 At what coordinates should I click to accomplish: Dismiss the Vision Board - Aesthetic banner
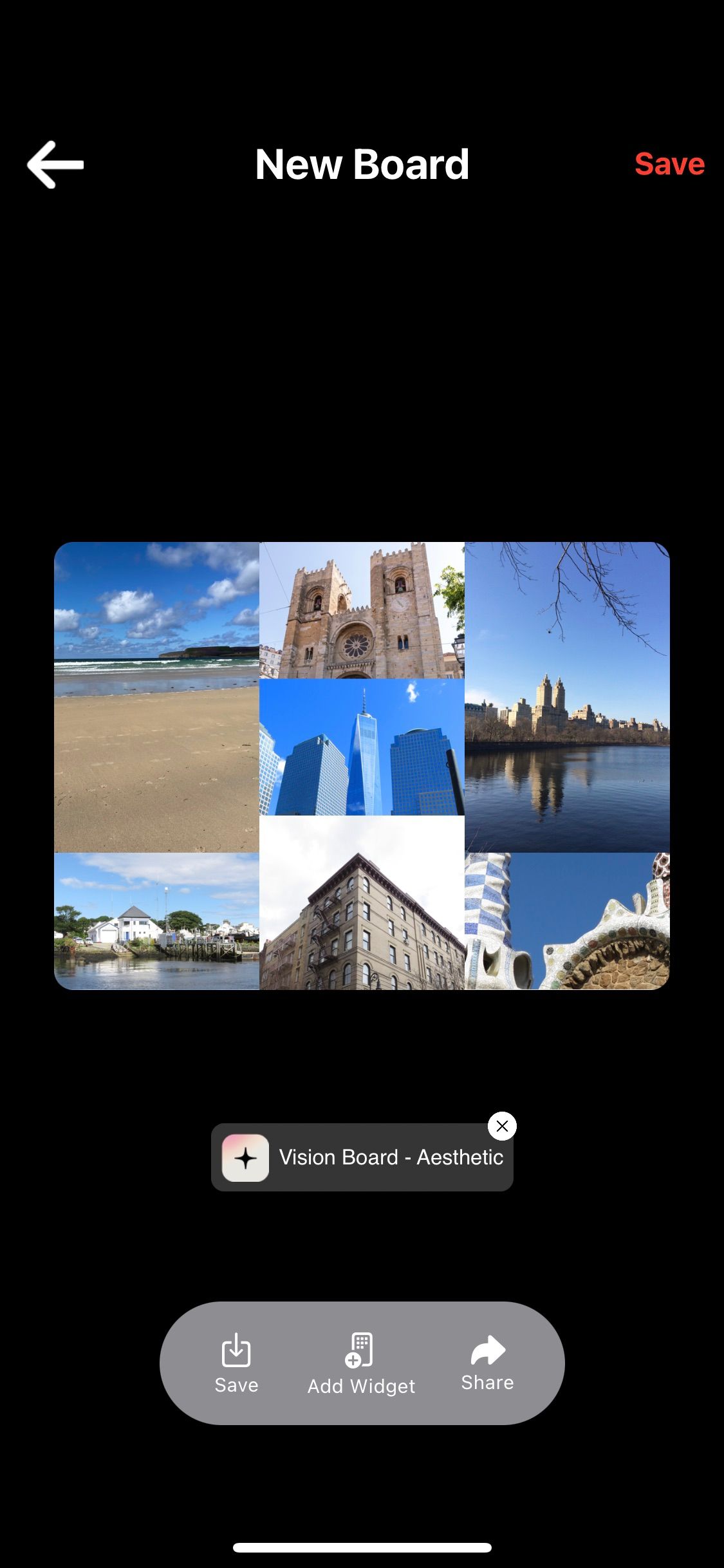coord(503,1125)
